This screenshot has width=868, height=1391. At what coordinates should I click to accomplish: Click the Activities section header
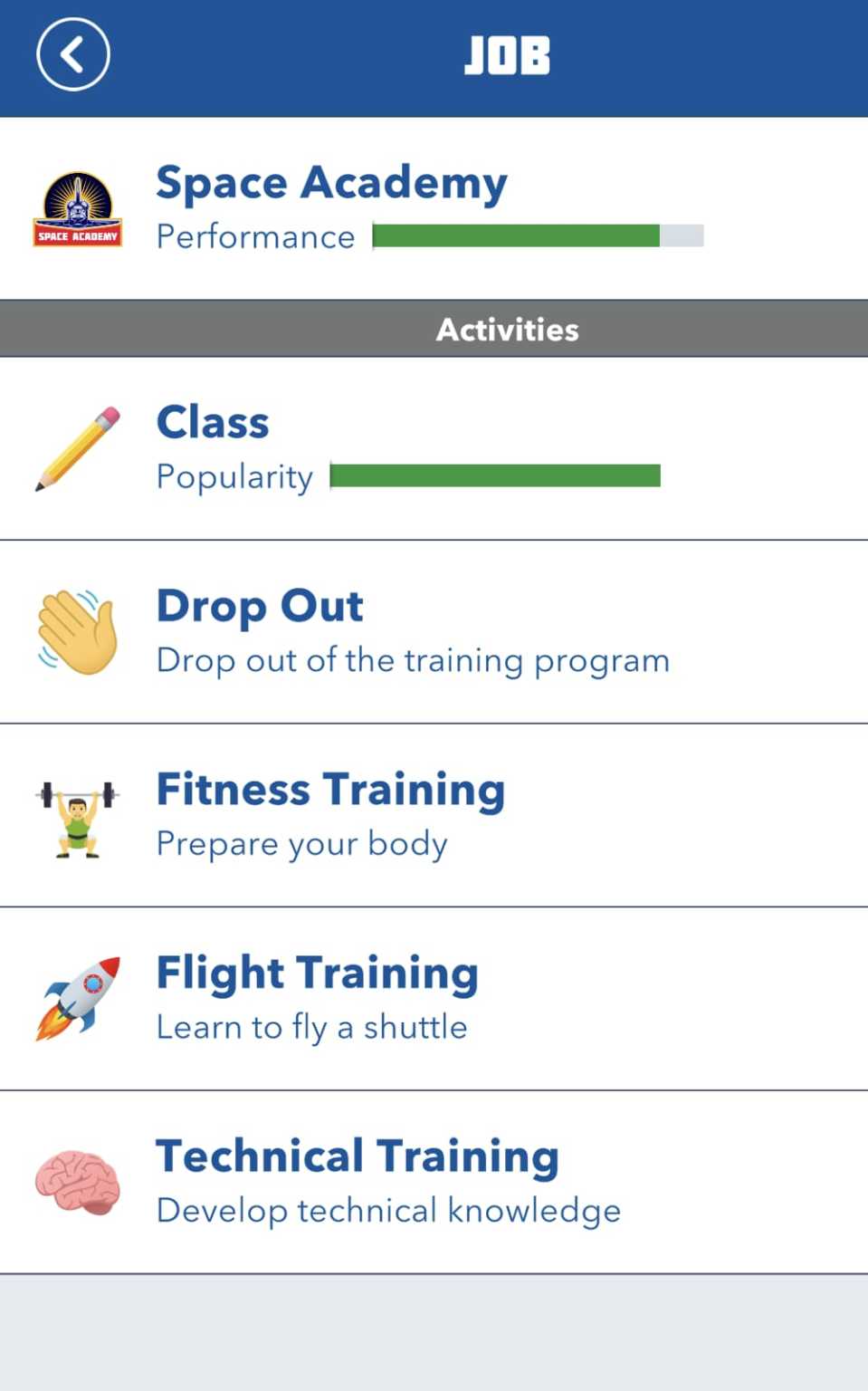click(x=507, y=329)
